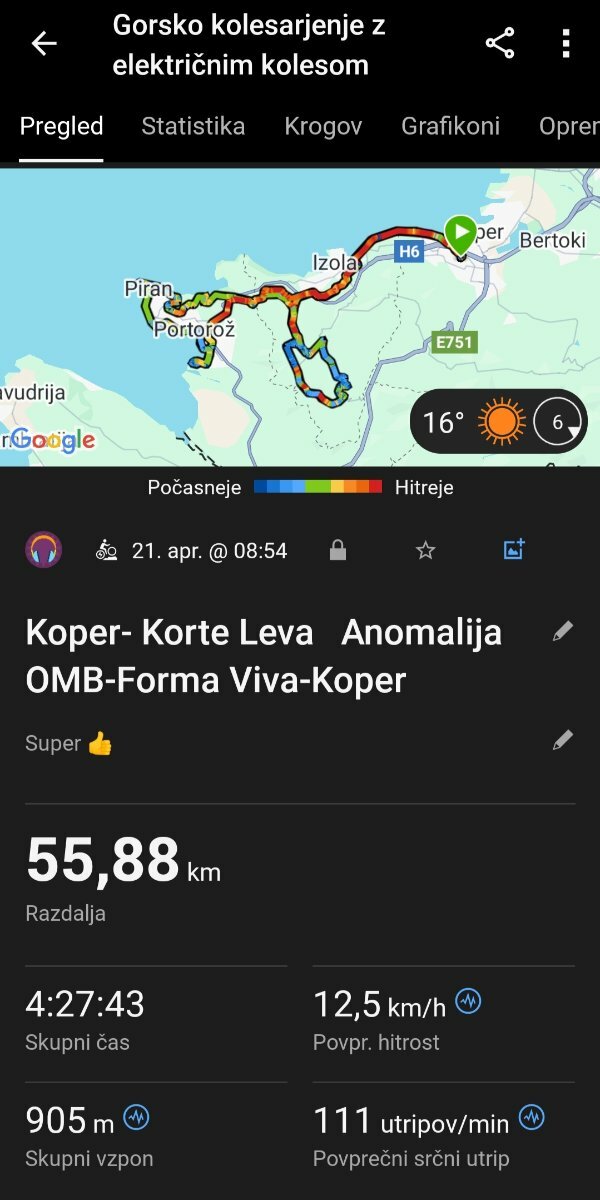Open insight icon next to 905 m ascent
Image resolution: width=600 pixels, height=1200 pixels.
click(136, 1118)
